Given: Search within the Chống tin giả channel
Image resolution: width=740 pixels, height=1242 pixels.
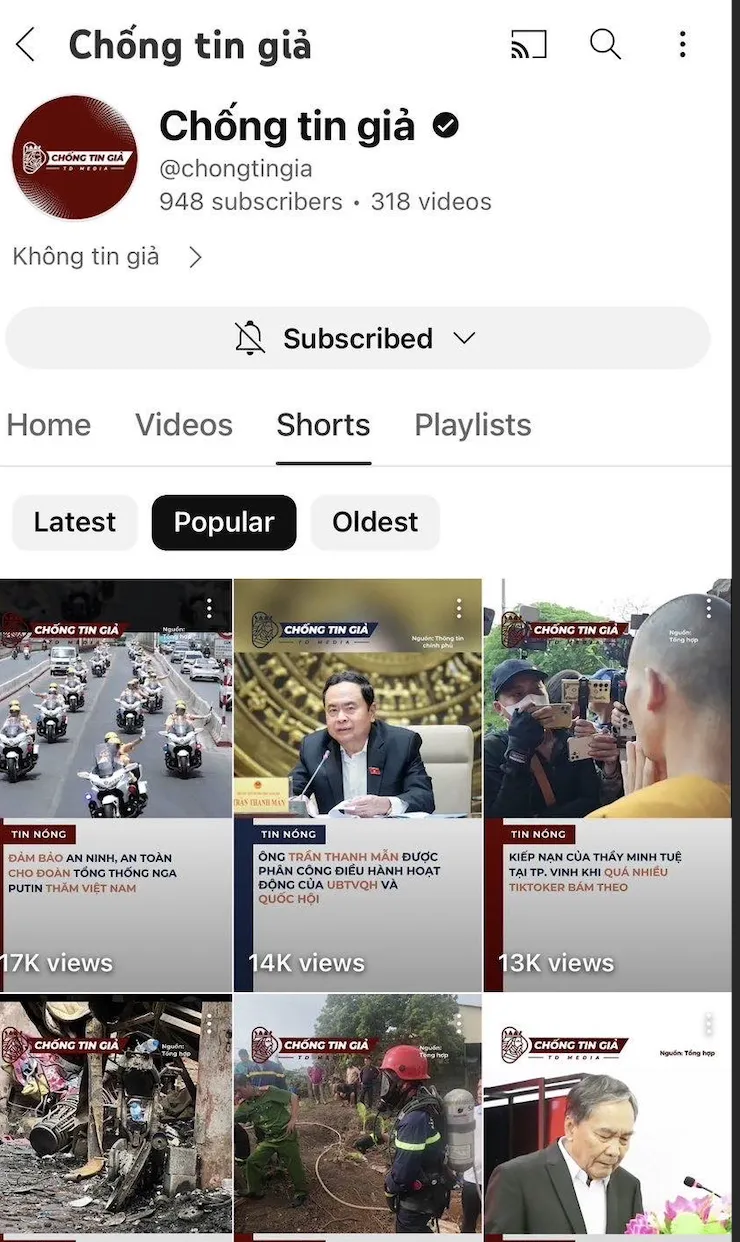Looking at the screenshot, I should point(605,45).
